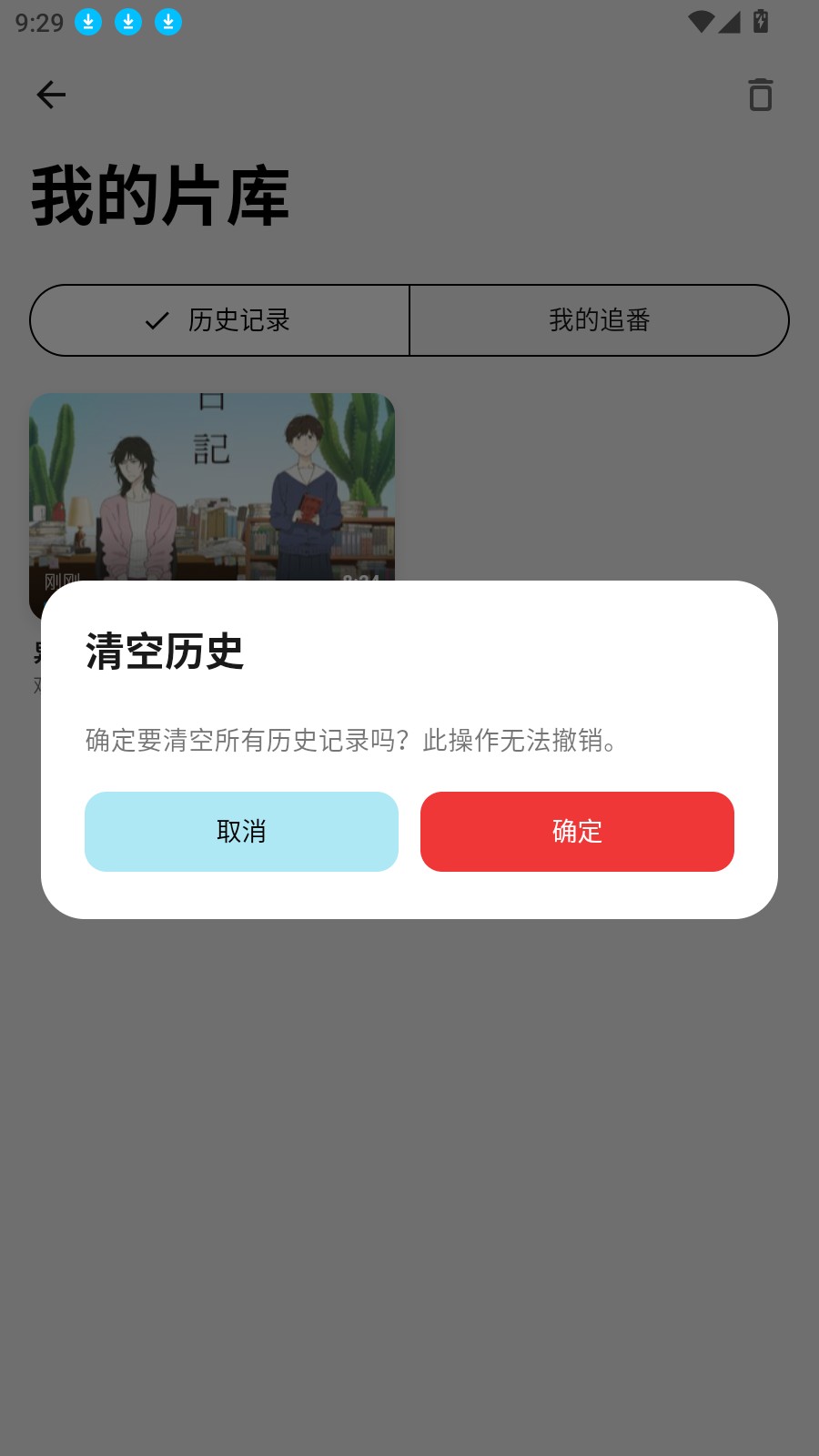This screenshot has width=819, height=1456.
Task: Tap 取消 to cancel clearing history
Action: point(241,831)
